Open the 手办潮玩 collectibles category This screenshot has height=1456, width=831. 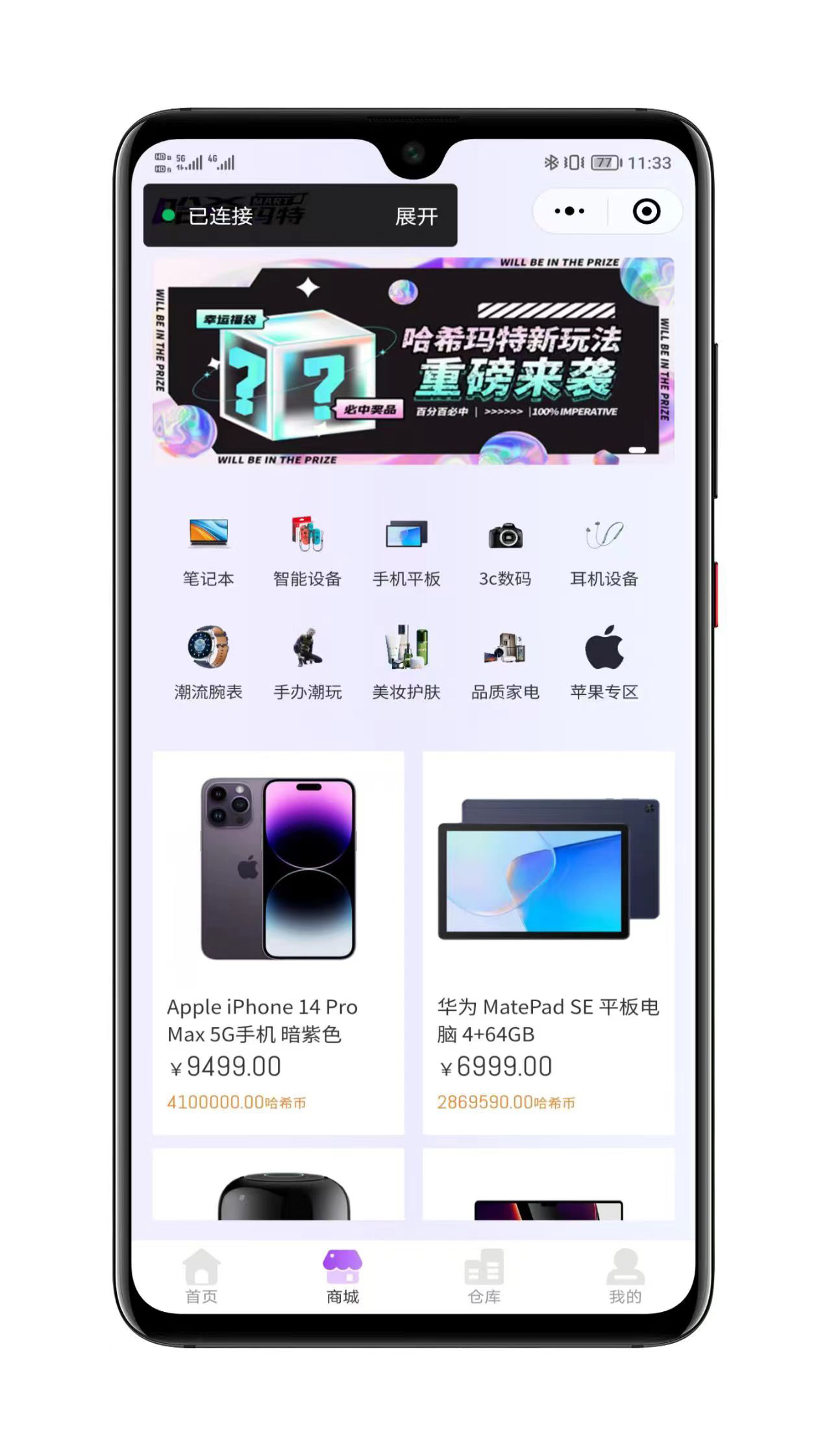(x=308, y=663)
